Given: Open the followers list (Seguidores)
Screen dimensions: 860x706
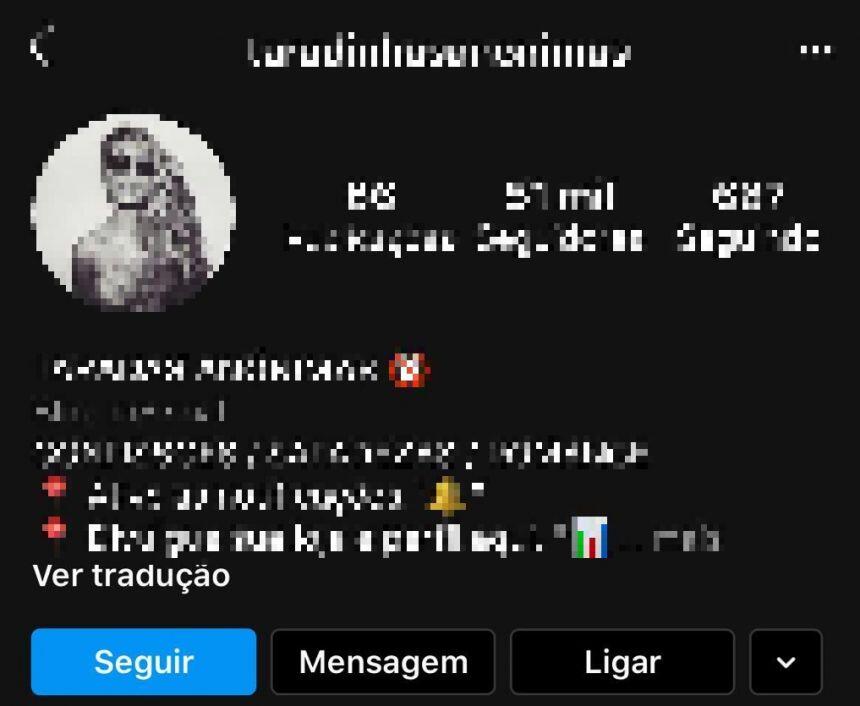Looking at the screenshot, I should (x=559, y=217).
